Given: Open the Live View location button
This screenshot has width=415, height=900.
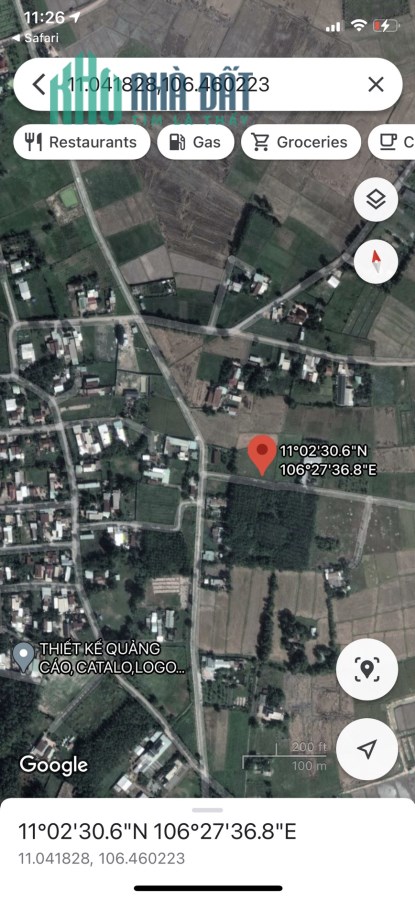Looking at the screenshot, I should [x=367, y=669].
